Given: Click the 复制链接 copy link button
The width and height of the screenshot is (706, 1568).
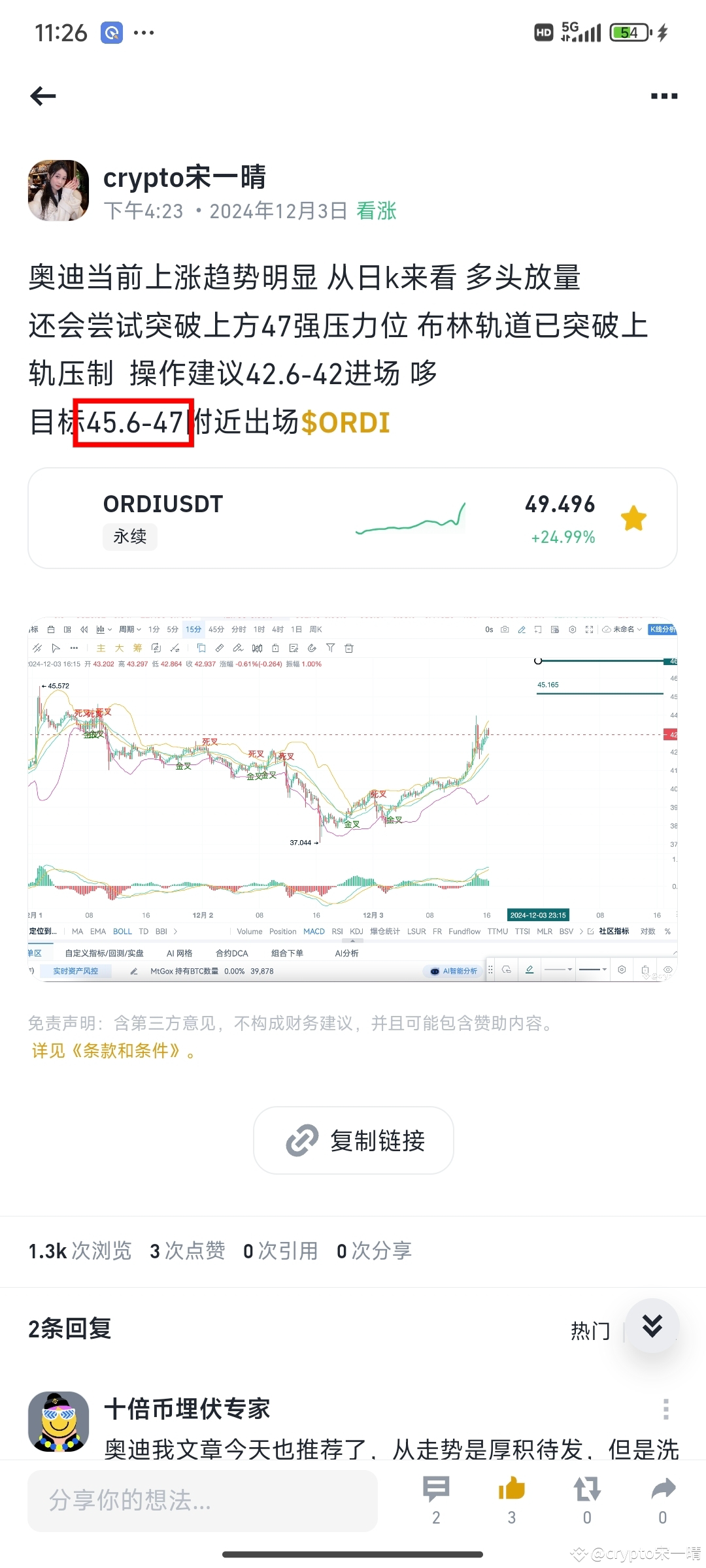Looking at the screenshot, I should (353, 1140).
